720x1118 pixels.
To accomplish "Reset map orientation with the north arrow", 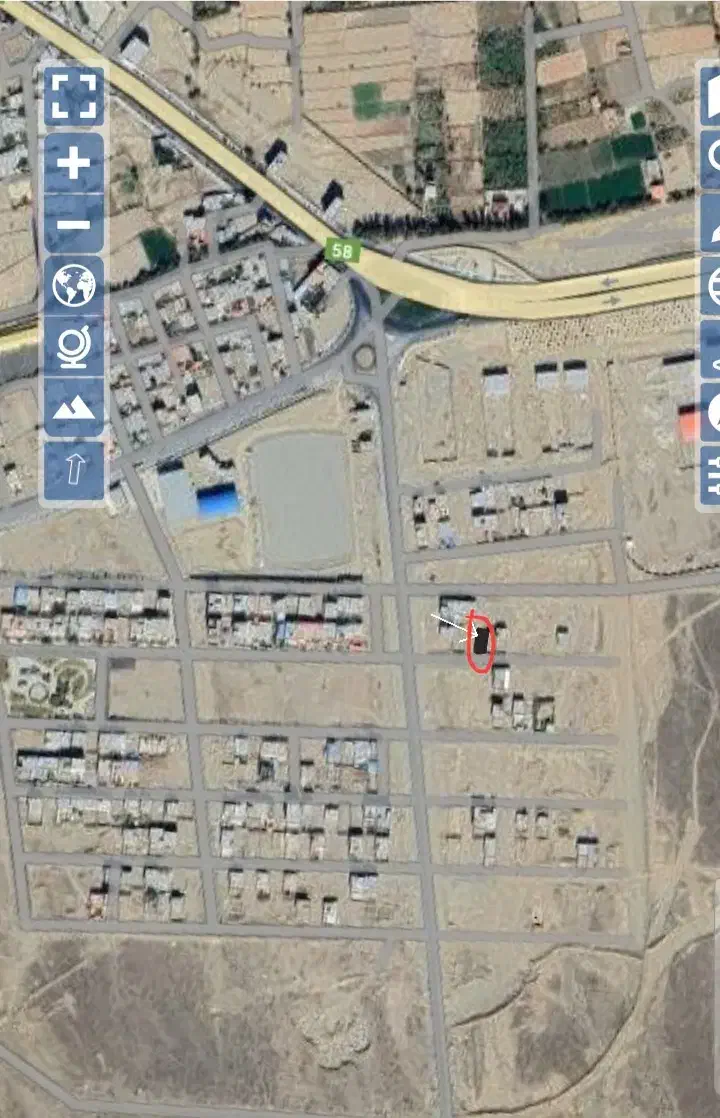I will point(73,470).
